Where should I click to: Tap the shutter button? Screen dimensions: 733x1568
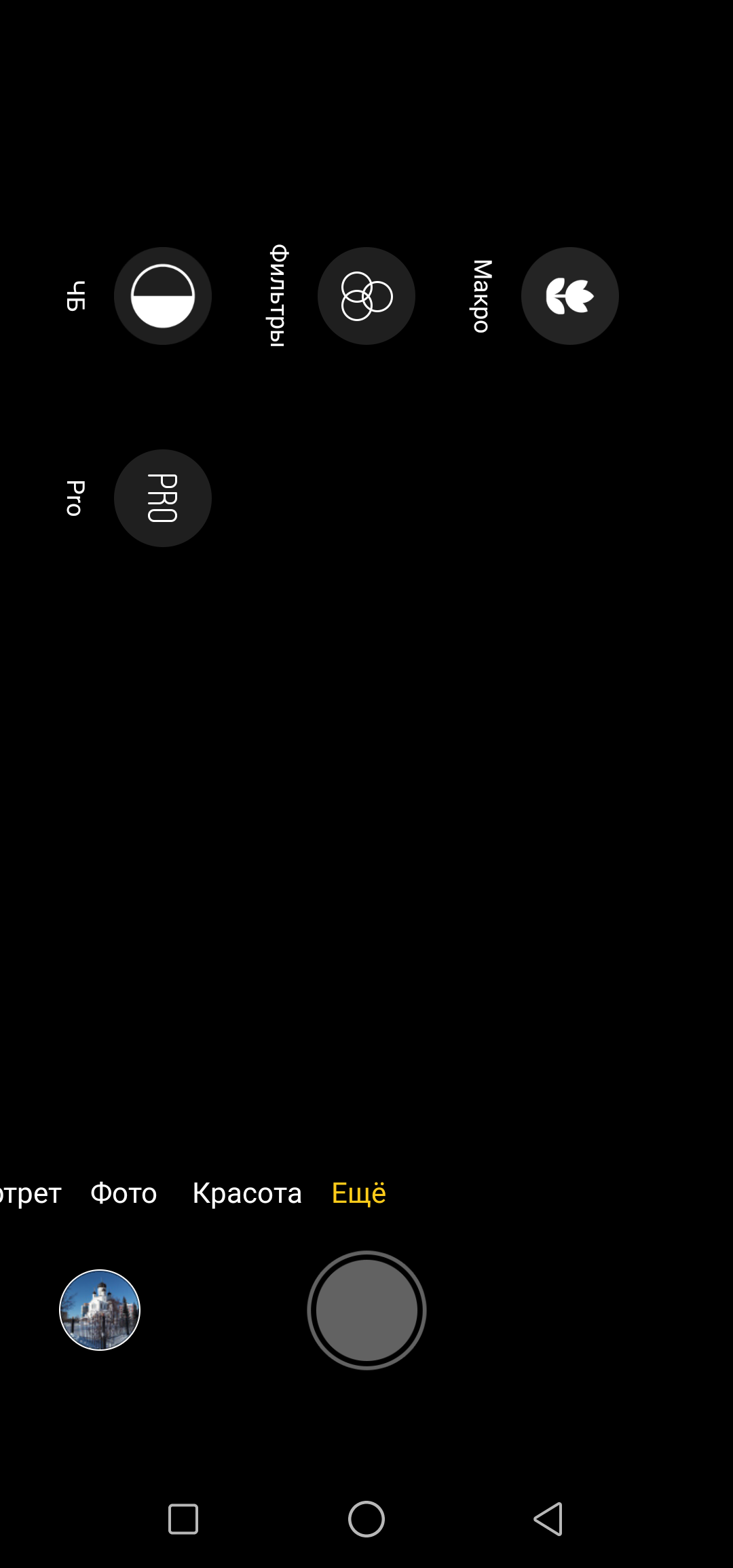coord(366,1310)
